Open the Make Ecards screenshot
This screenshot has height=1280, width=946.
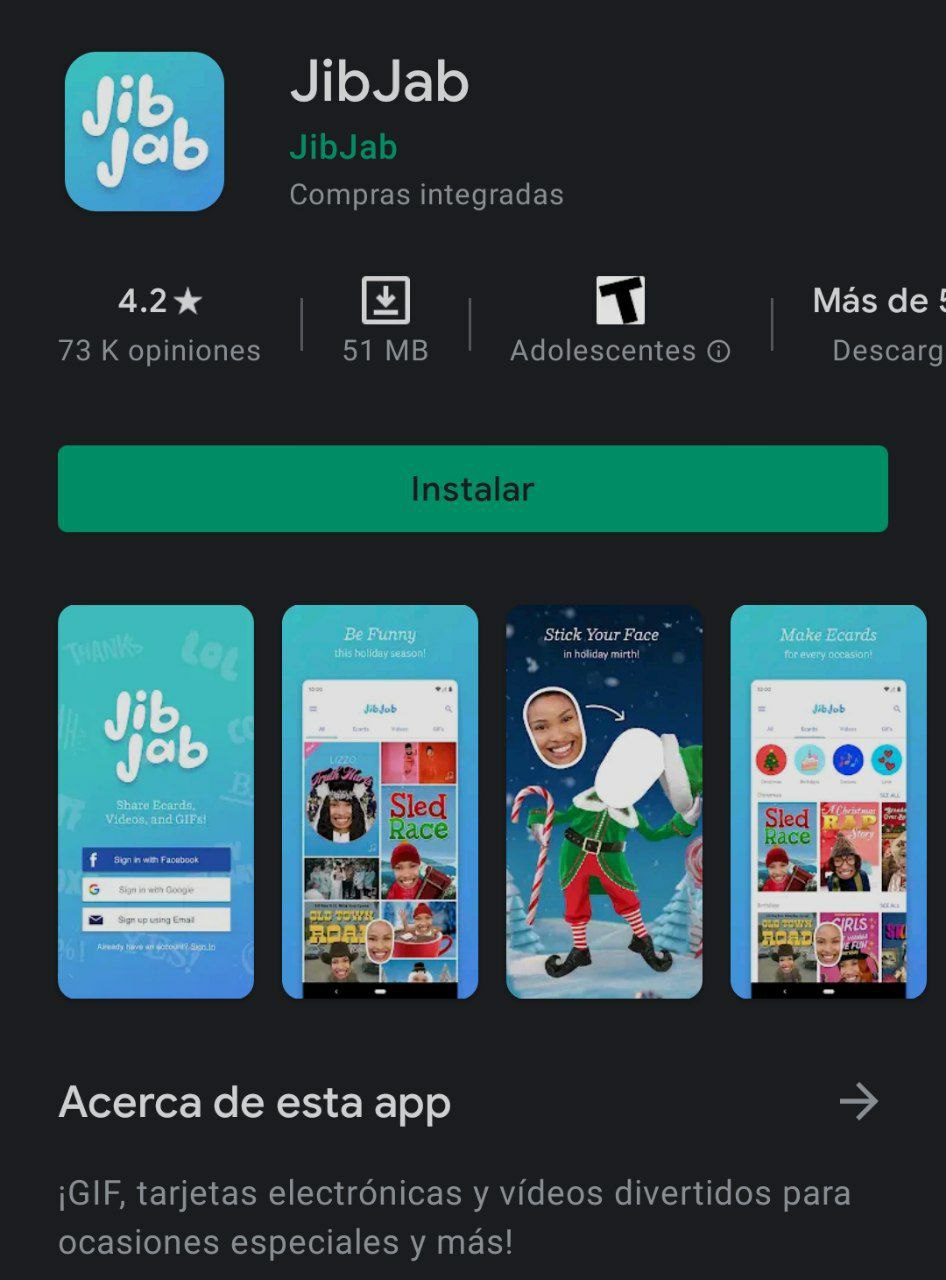pyautogui.click(x=828, y=801)
